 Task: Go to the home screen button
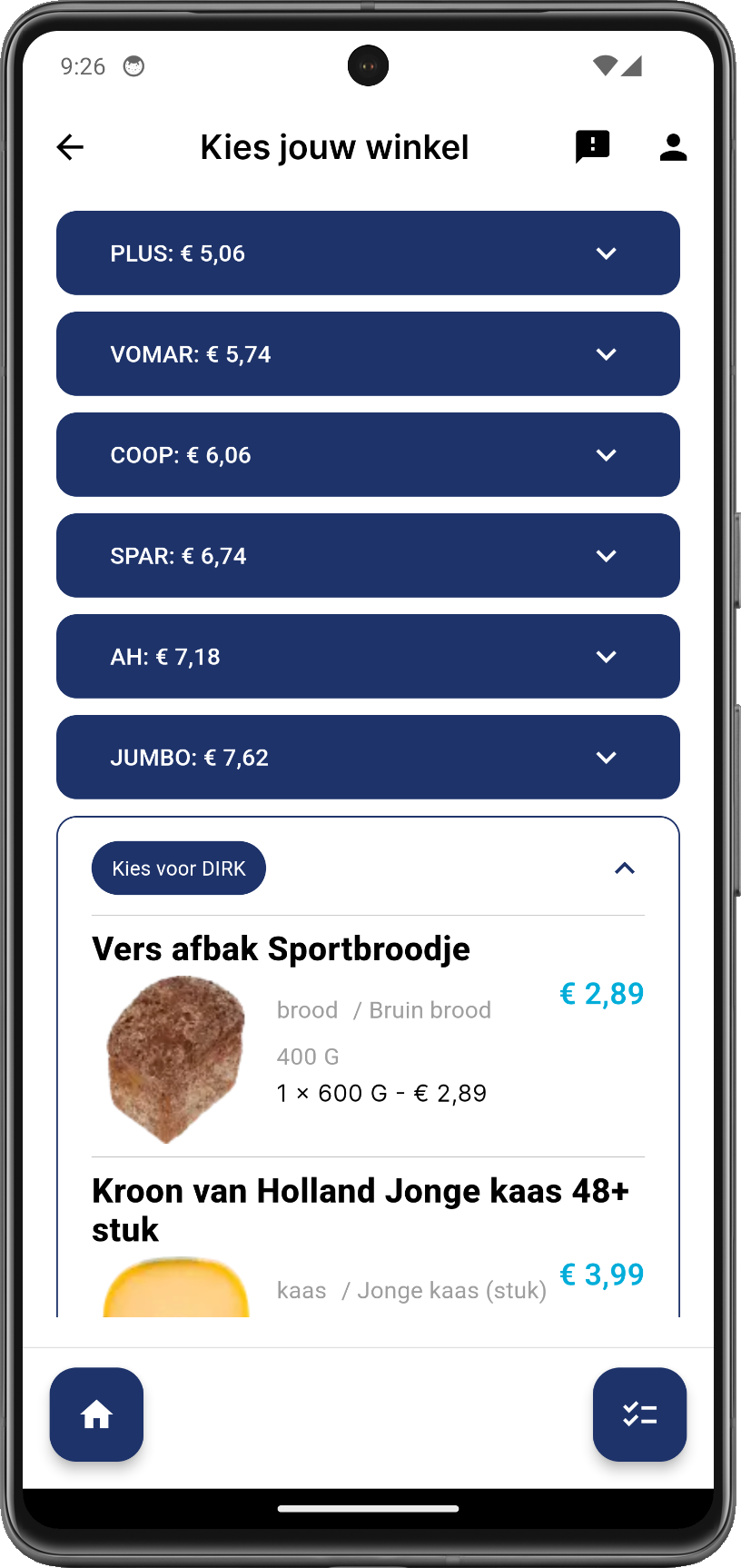(x=96, y=1414)
